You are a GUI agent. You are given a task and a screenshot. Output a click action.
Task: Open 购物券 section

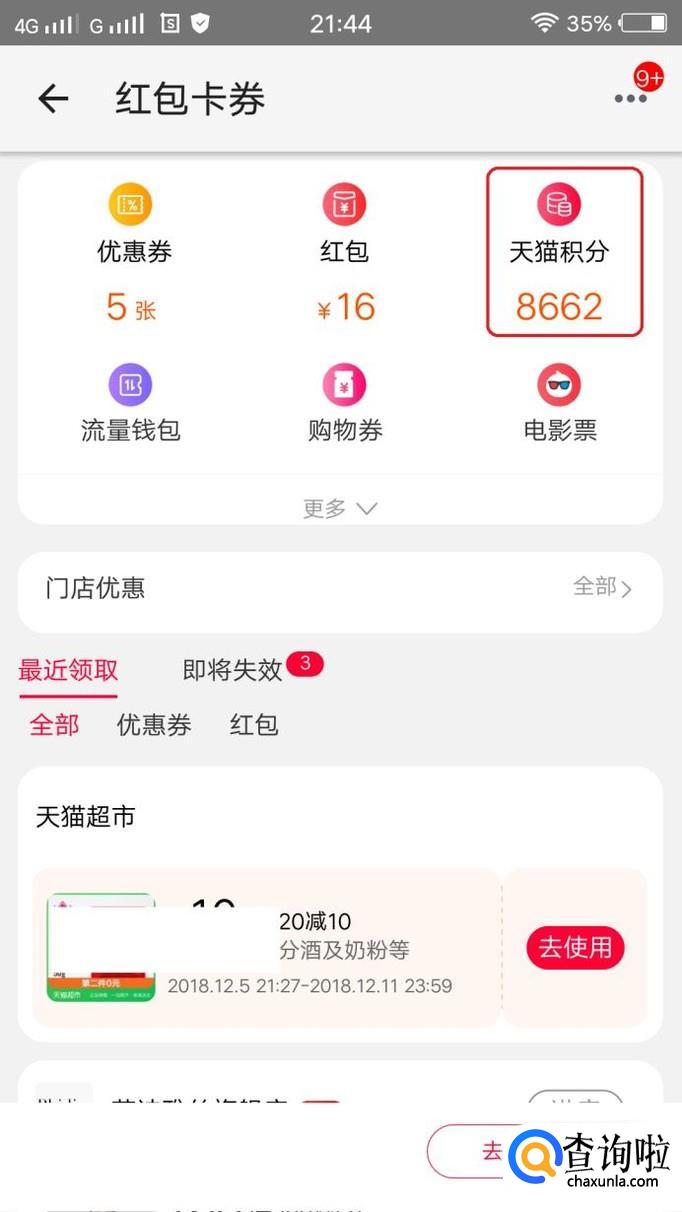tap(344, 405)
